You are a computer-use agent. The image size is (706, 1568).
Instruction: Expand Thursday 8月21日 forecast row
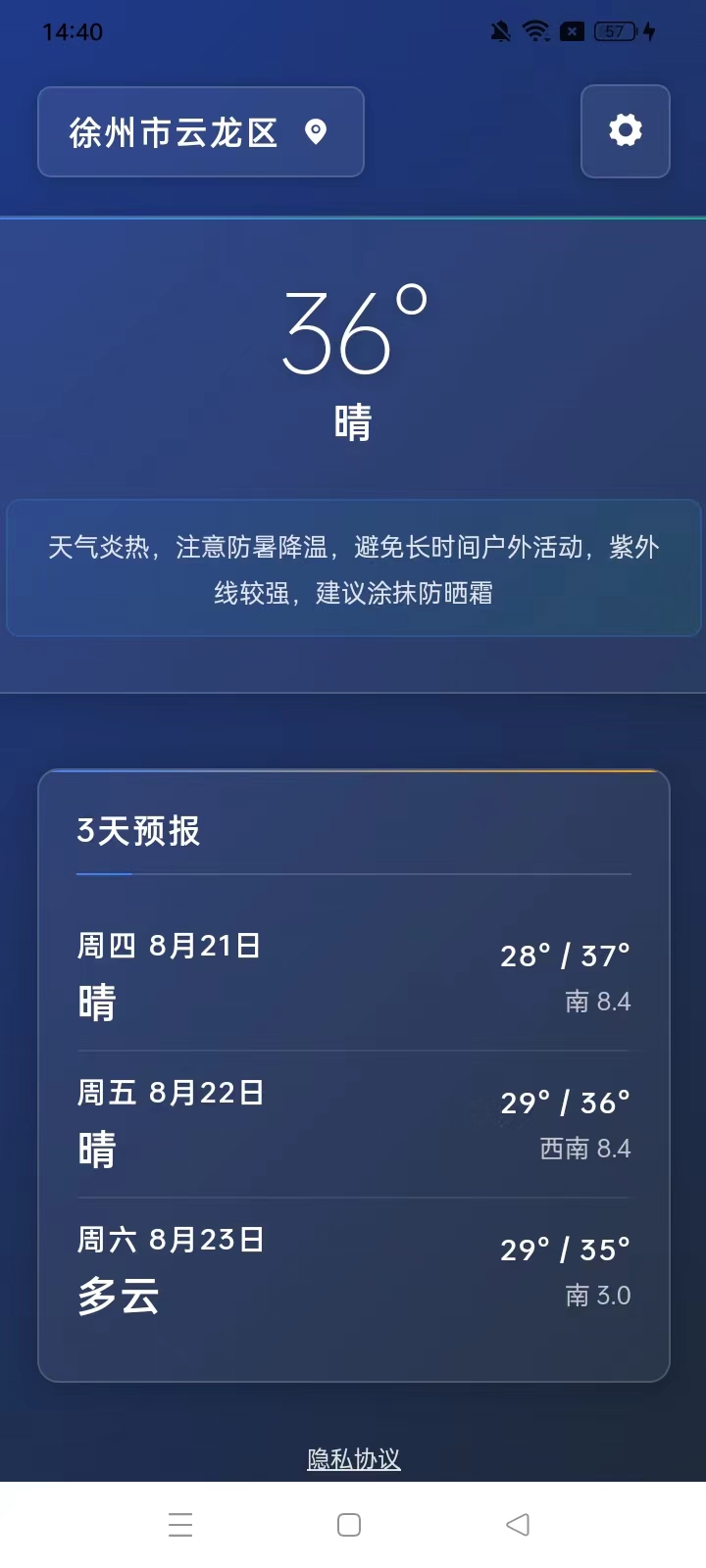[353, 975]
